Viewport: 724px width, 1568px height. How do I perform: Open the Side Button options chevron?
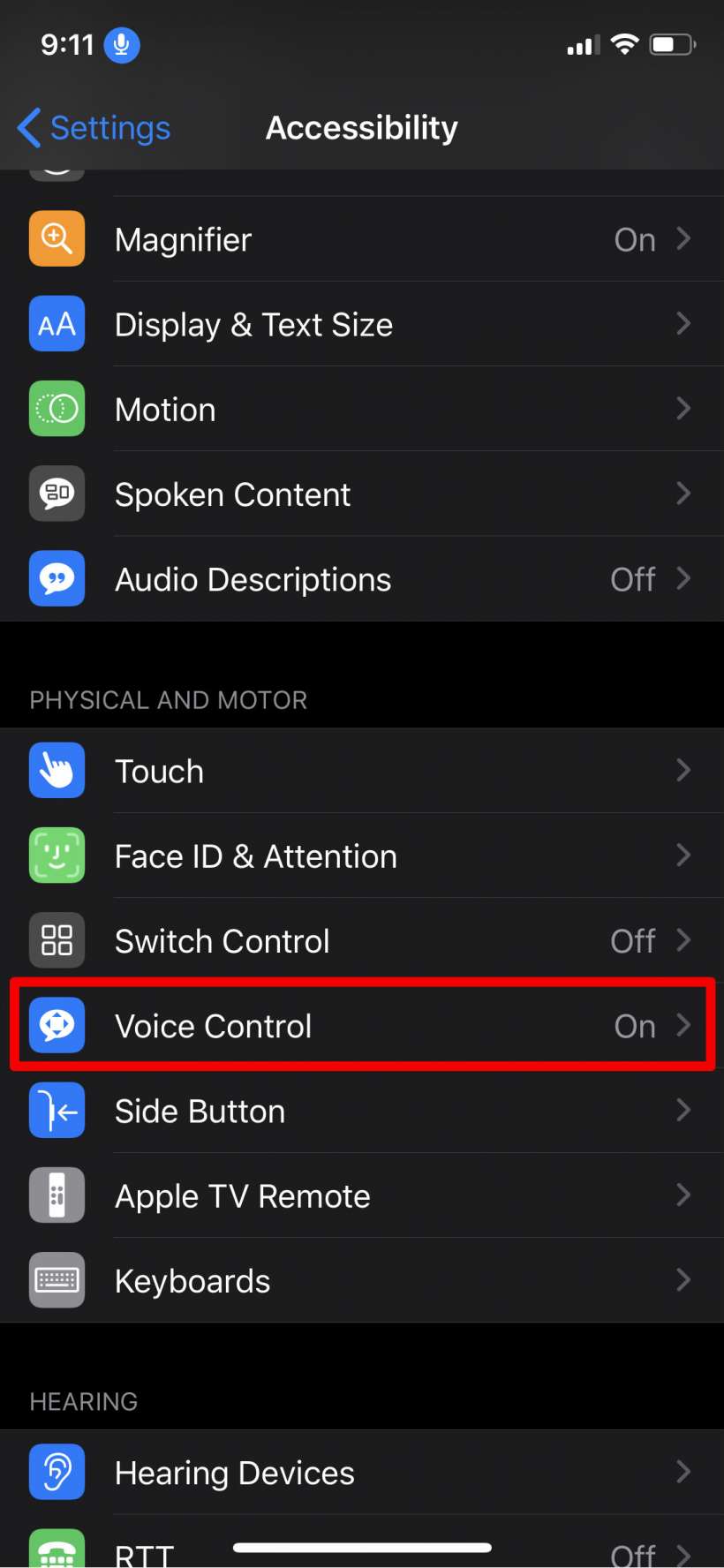(x=683, y=1110)
